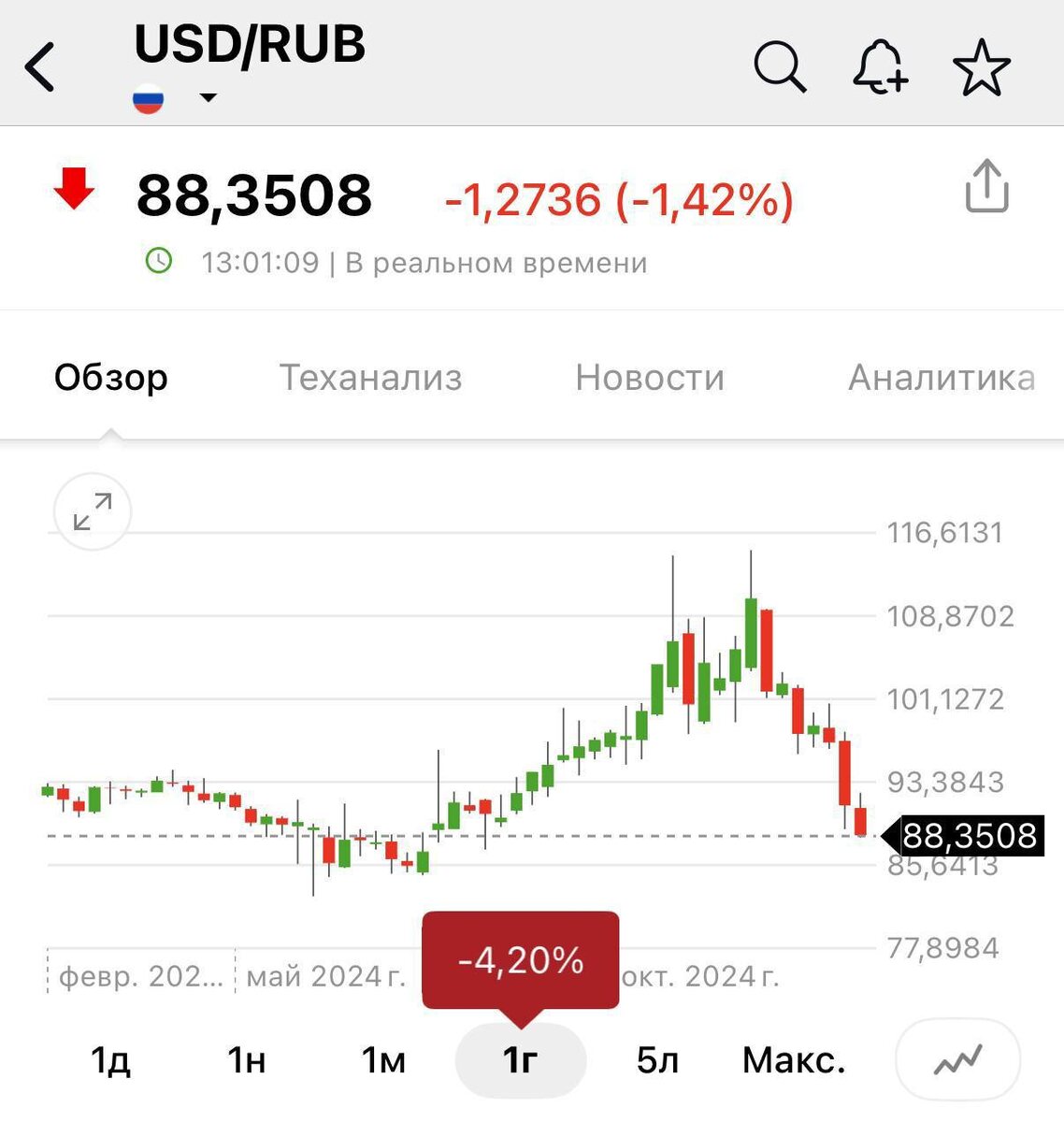1064x1122 pixels.
Task: Share the USD/RUB quote
Action: point(986,187)
